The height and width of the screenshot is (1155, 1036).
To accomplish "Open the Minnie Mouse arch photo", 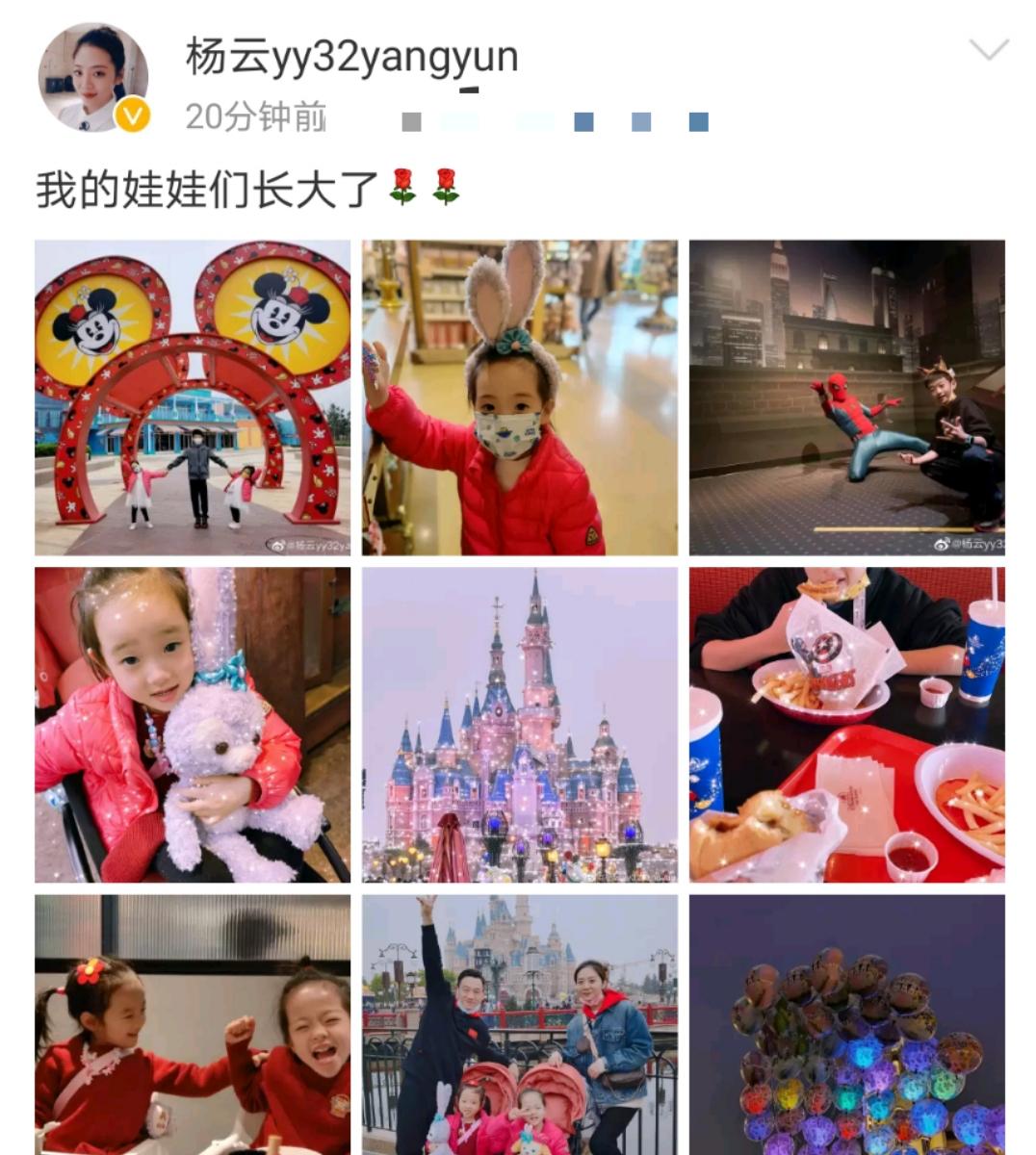I will [193, 398].
